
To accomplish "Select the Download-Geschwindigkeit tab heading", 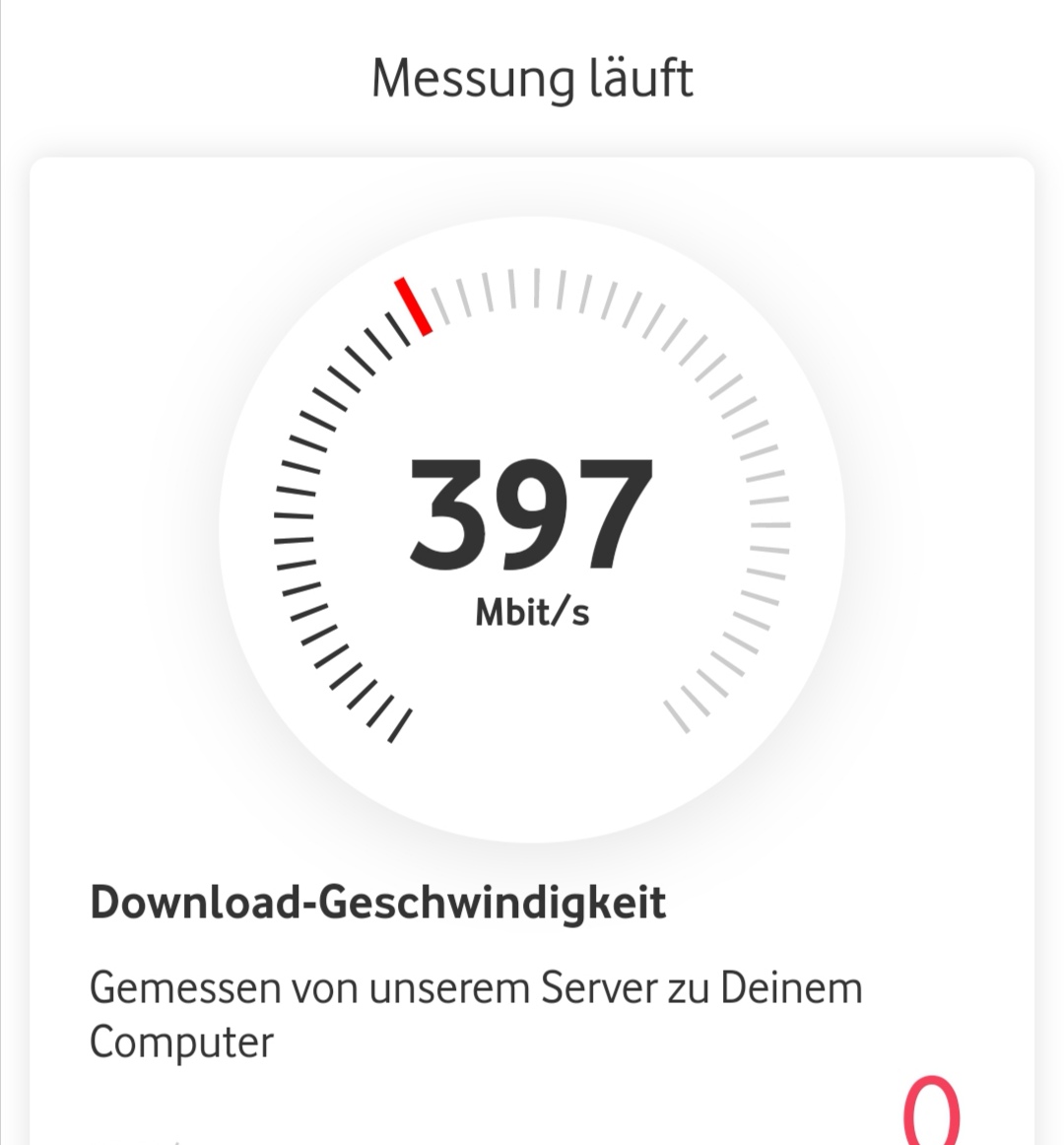I will (377, 900).
